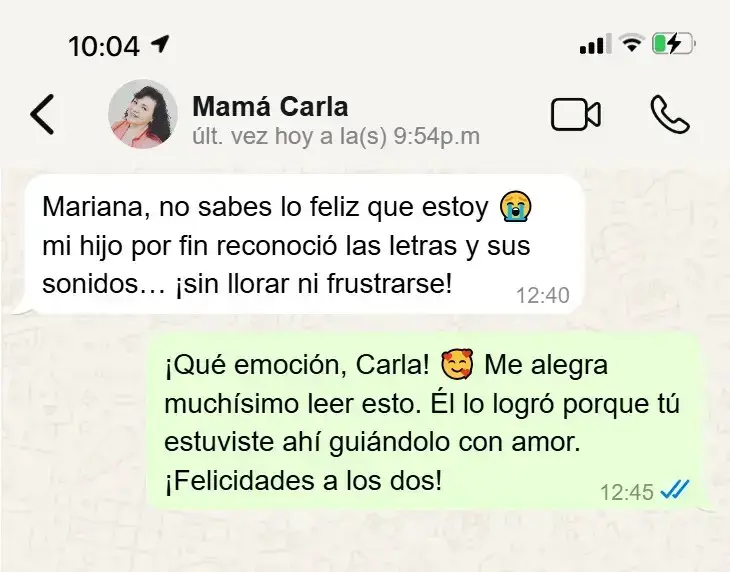Start a video call with Mamá Carla

tap(575, 115)
